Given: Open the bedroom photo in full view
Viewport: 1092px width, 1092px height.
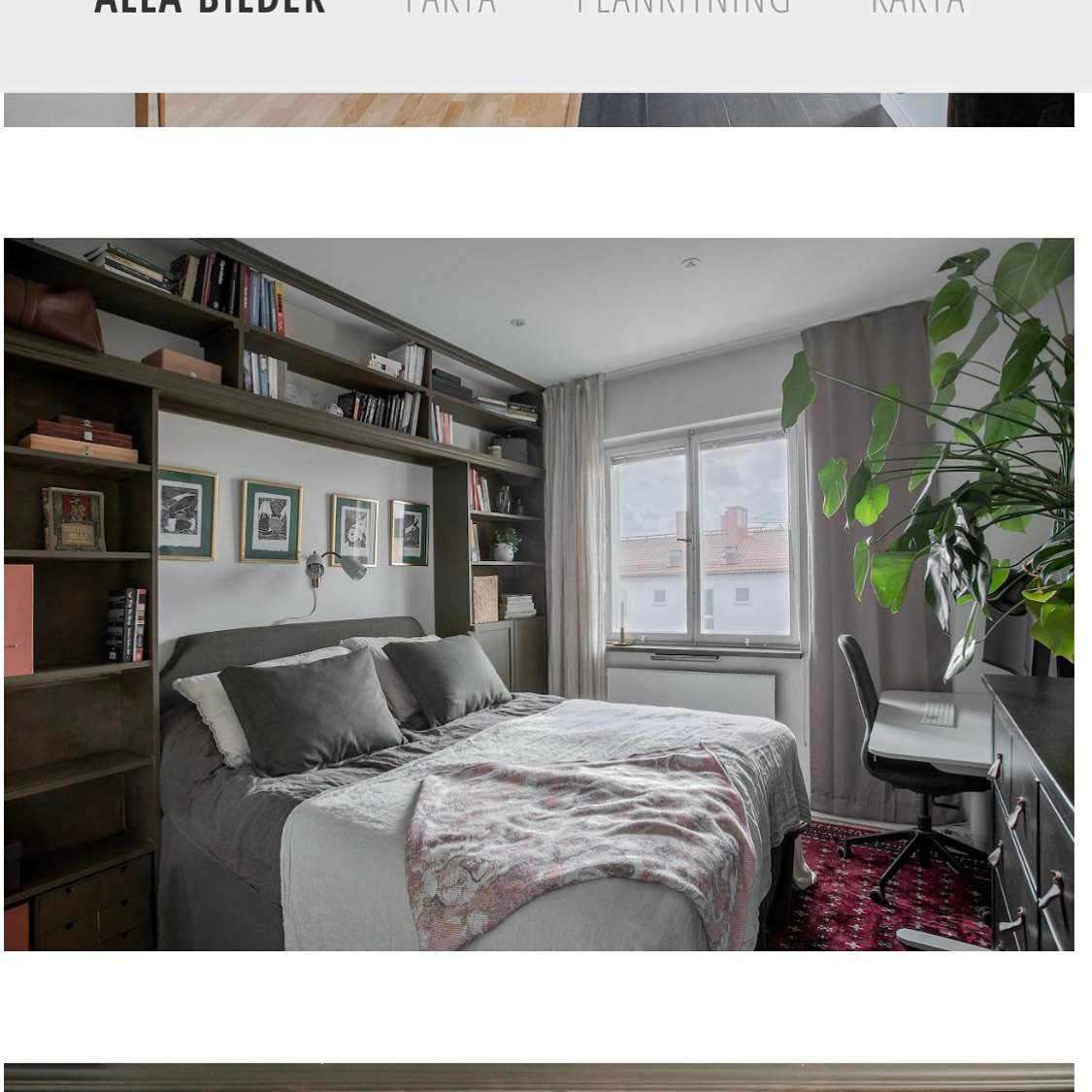Looking at the screenshot, I should 539,594.
